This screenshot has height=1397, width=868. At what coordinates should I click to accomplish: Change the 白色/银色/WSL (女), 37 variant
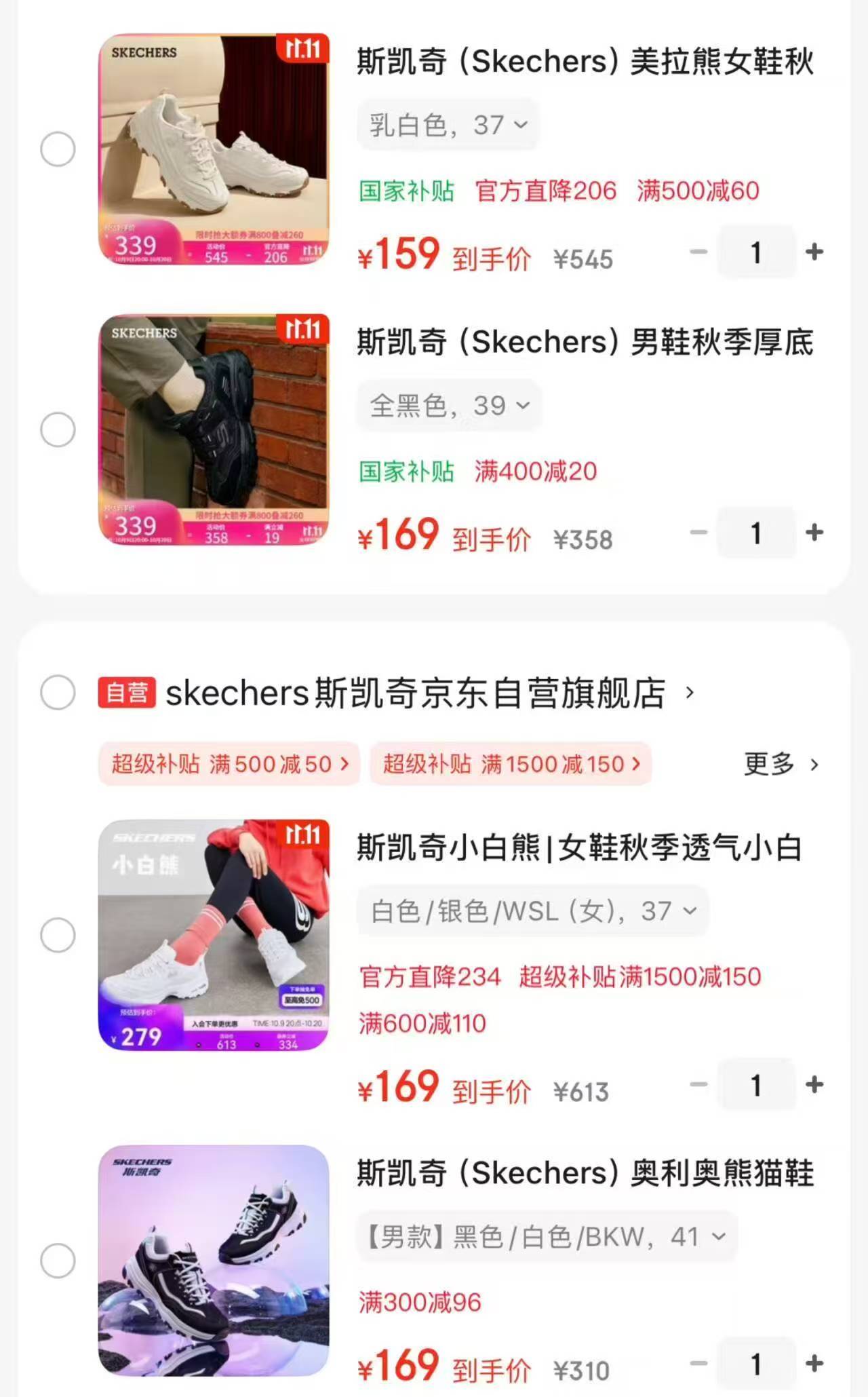(x=533, y=911)
